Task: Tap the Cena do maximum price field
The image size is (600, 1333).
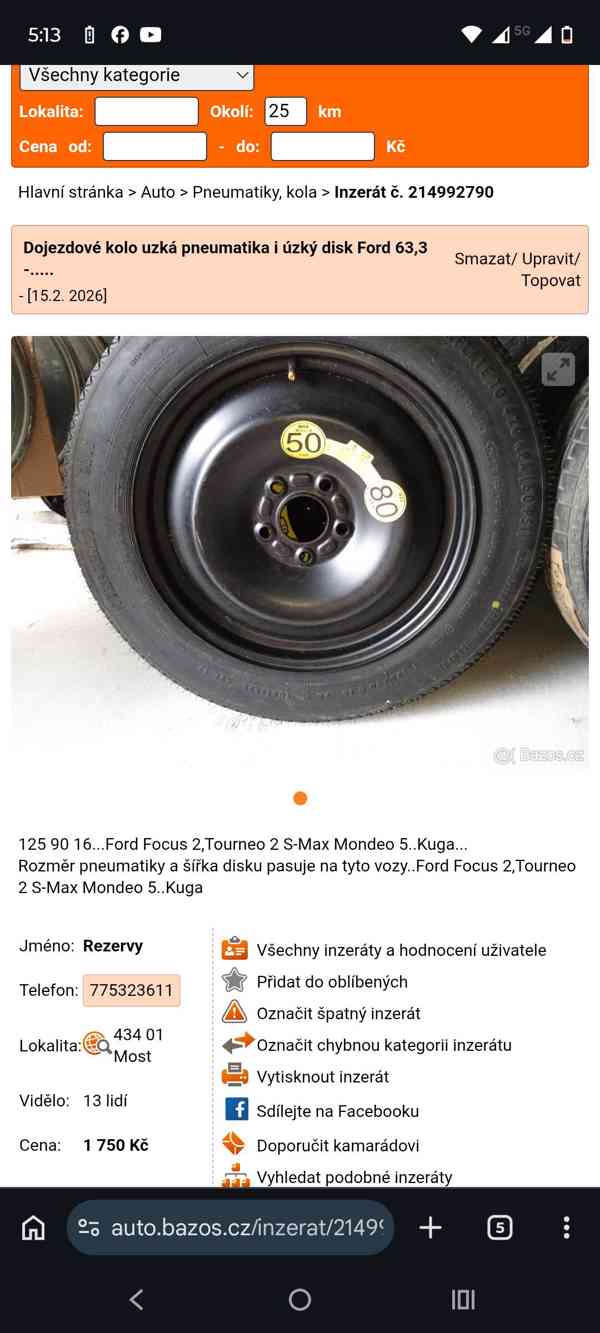Action: [x=322, y=146]
